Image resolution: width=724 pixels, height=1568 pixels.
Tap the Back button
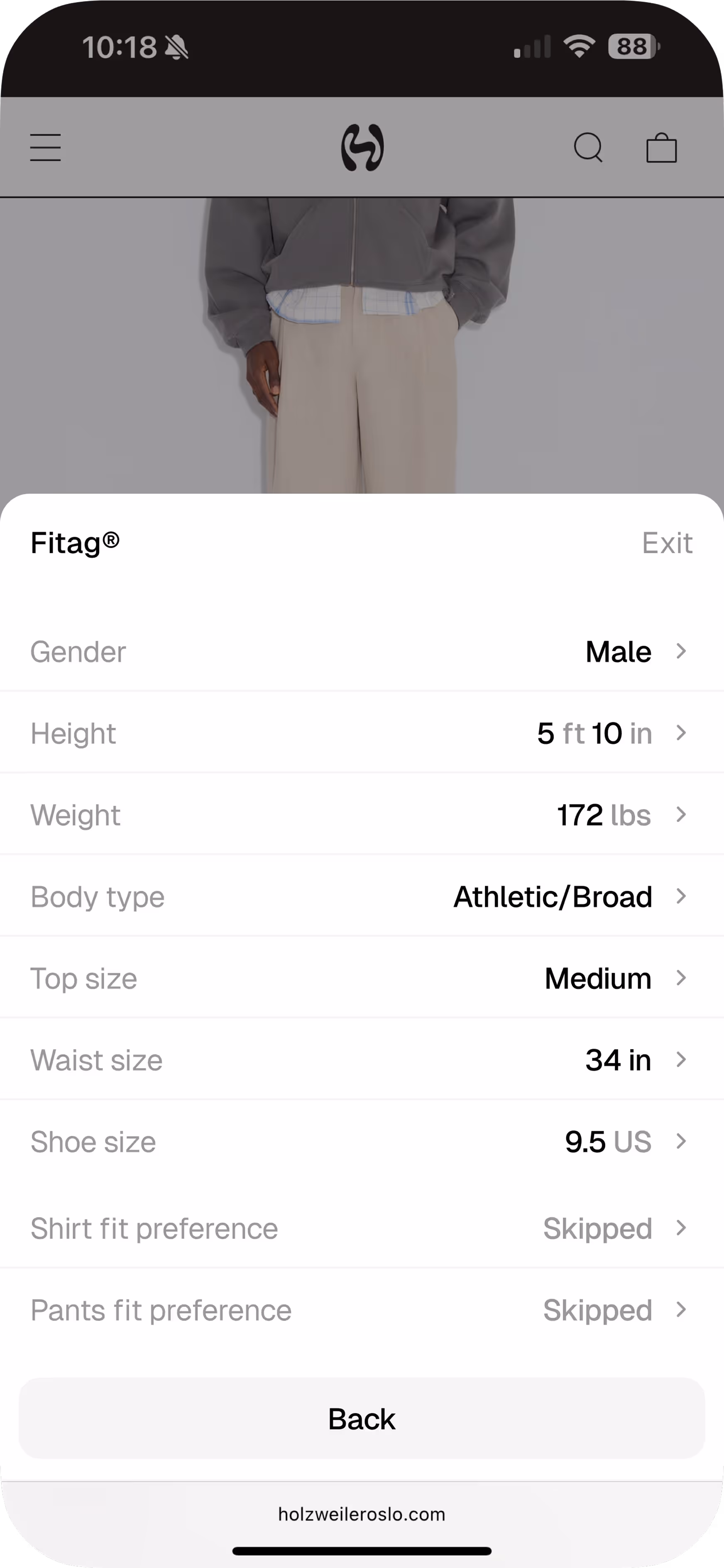tap(362, 1418)
